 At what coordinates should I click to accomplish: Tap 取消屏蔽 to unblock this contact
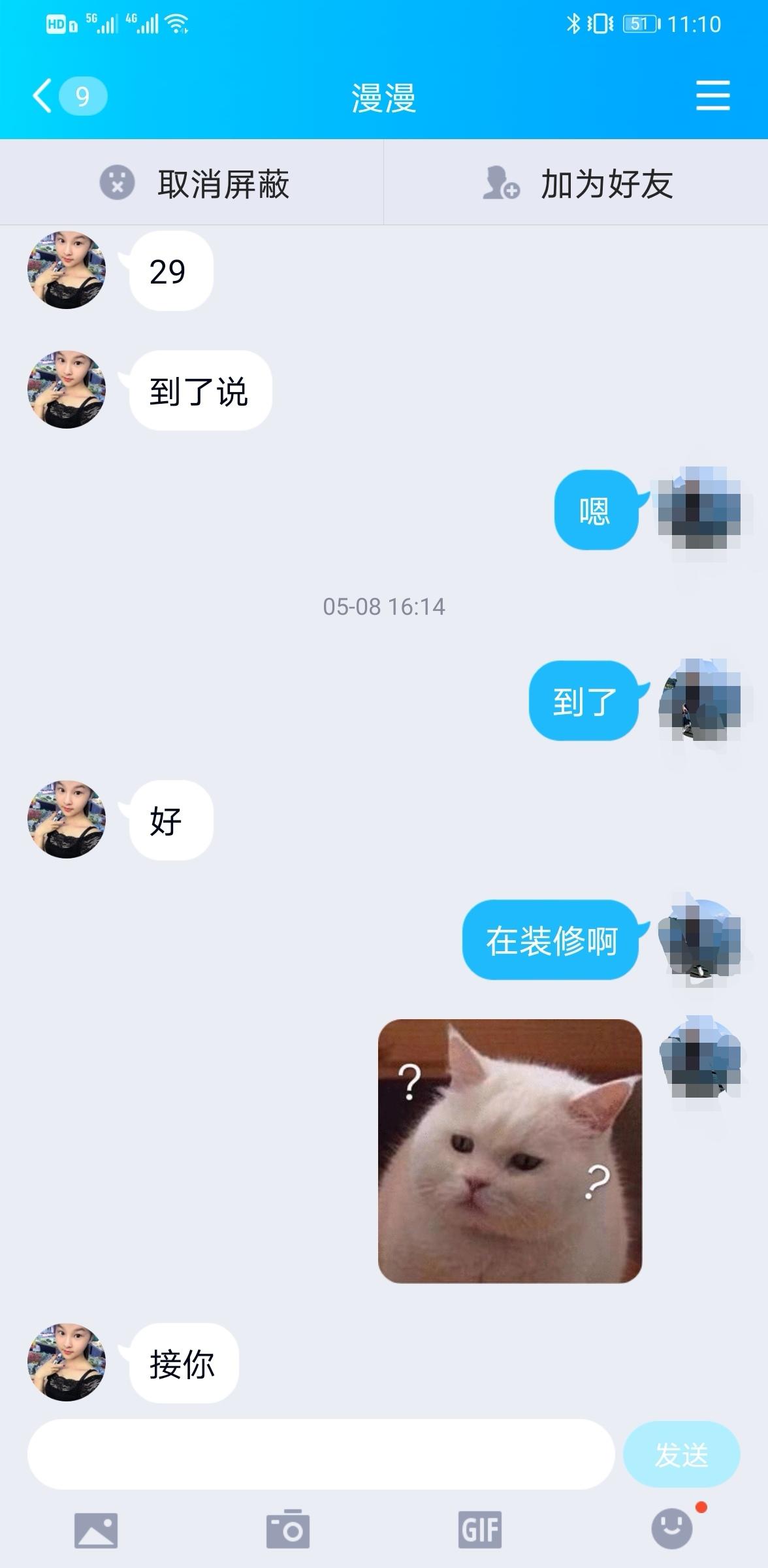[x=193, y=184]
